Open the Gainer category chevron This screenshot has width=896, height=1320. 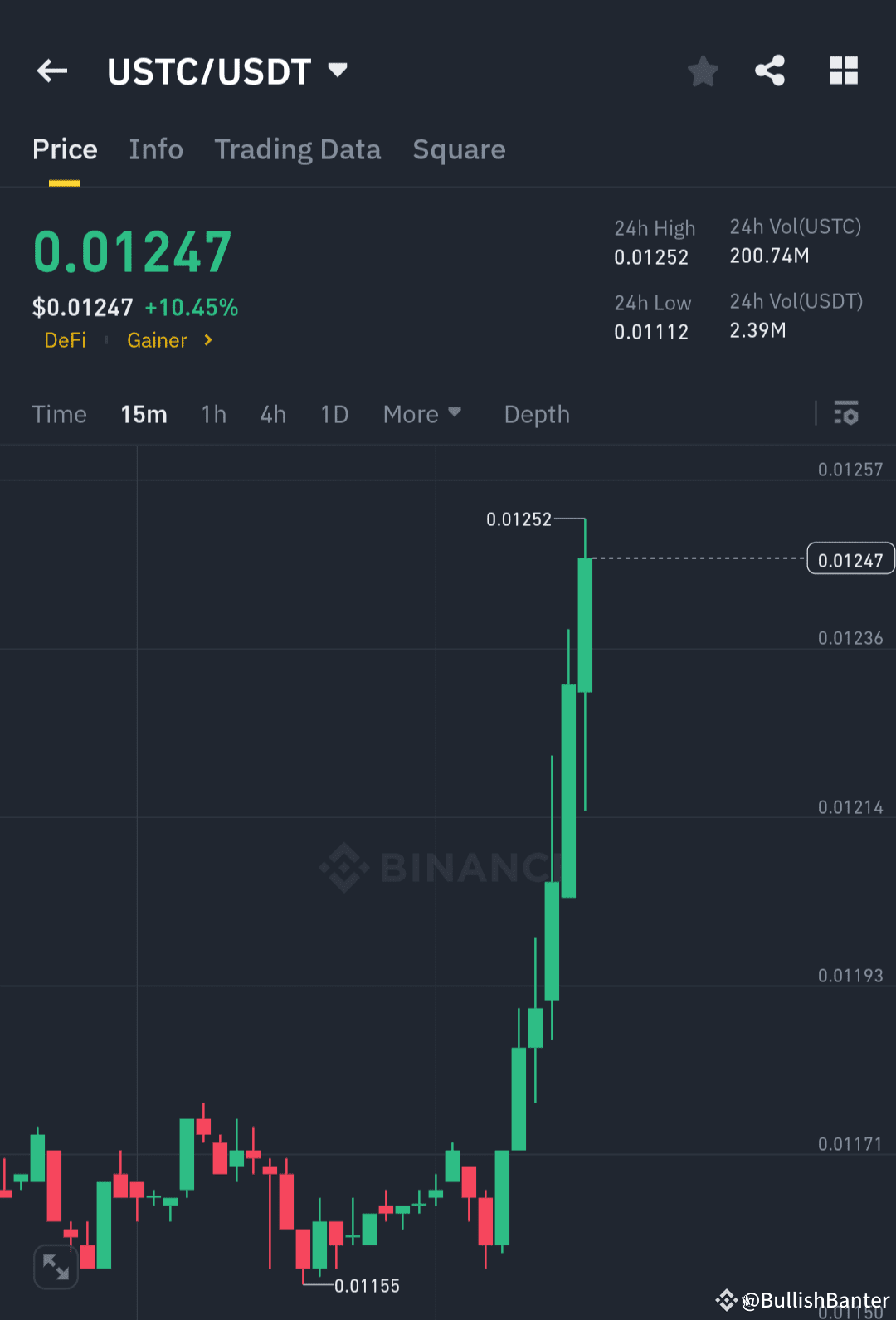pyautogui.click(x=207, y=340)
